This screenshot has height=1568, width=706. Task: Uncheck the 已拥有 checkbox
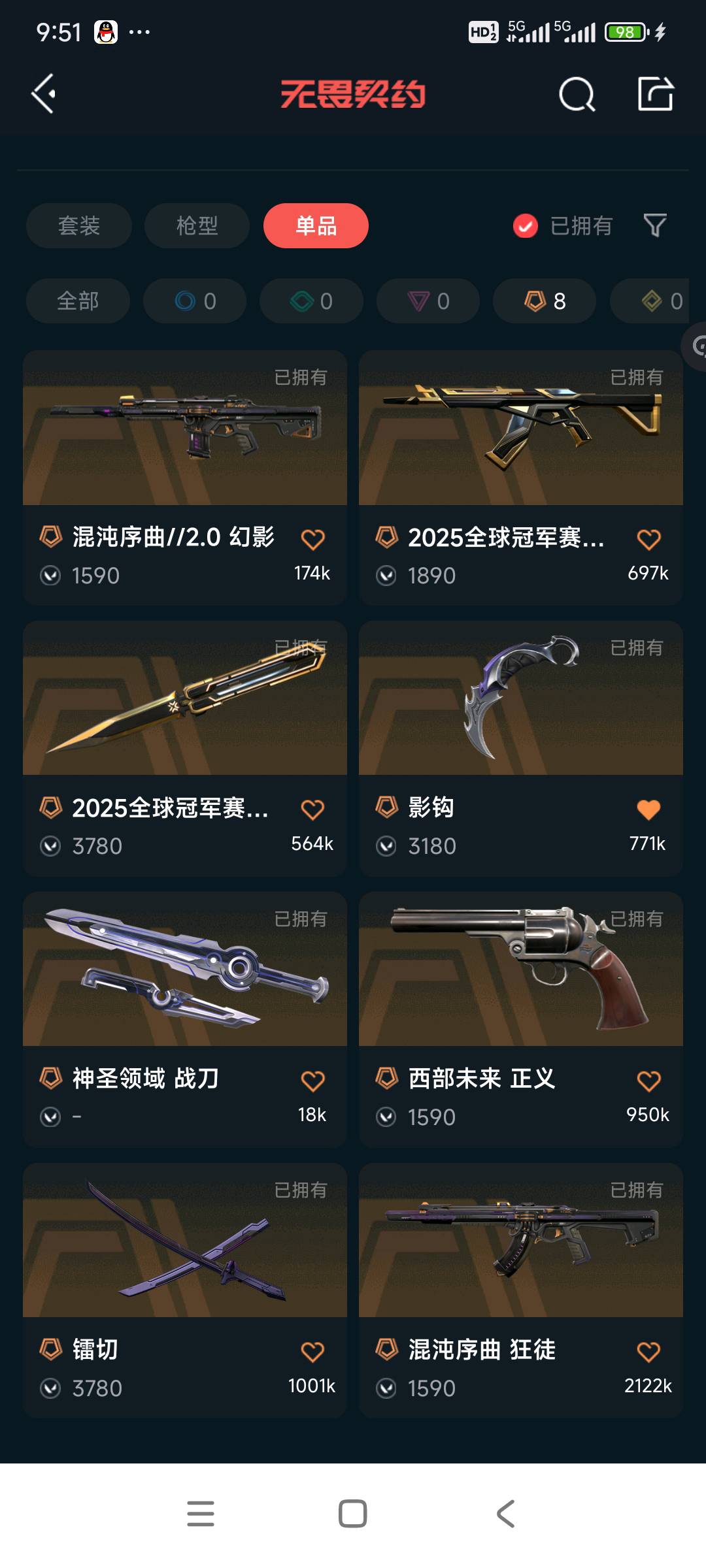click(526, 226)
